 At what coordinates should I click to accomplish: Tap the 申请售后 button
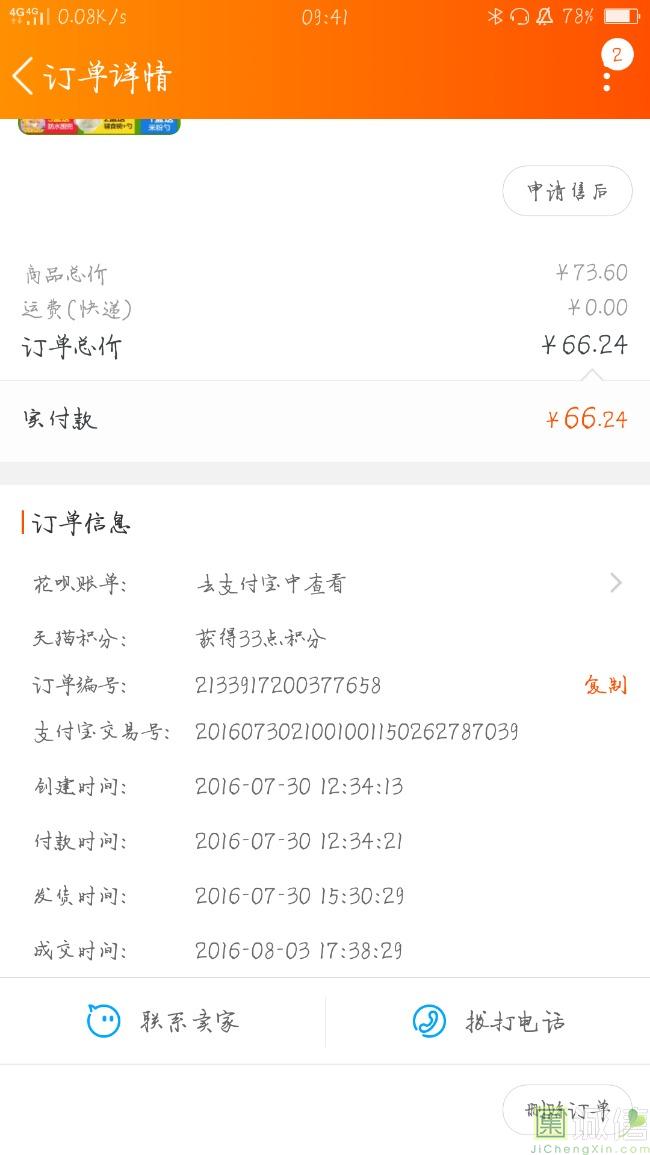point(567,191)
